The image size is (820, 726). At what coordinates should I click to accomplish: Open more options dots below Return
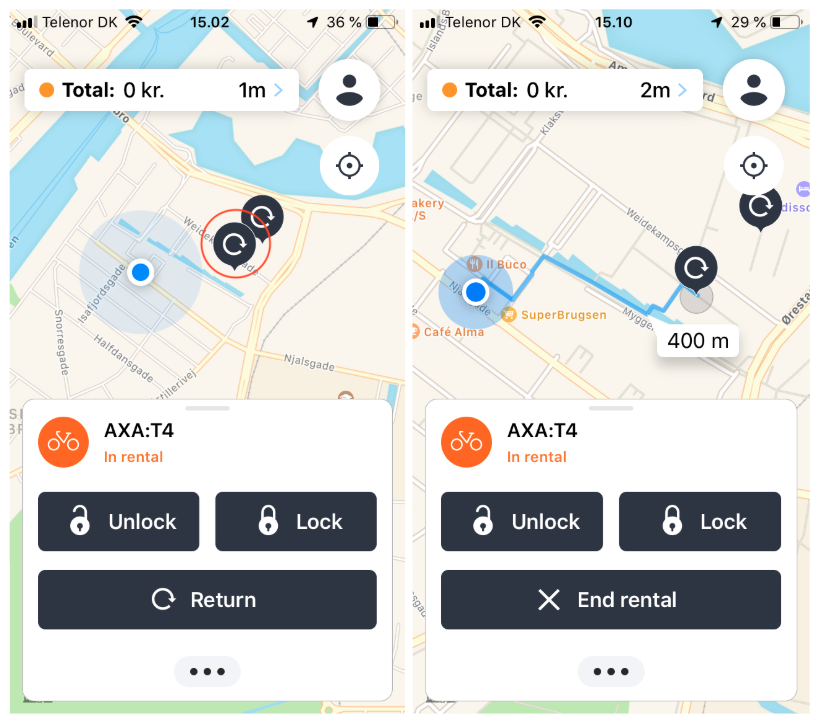point(207,671)
